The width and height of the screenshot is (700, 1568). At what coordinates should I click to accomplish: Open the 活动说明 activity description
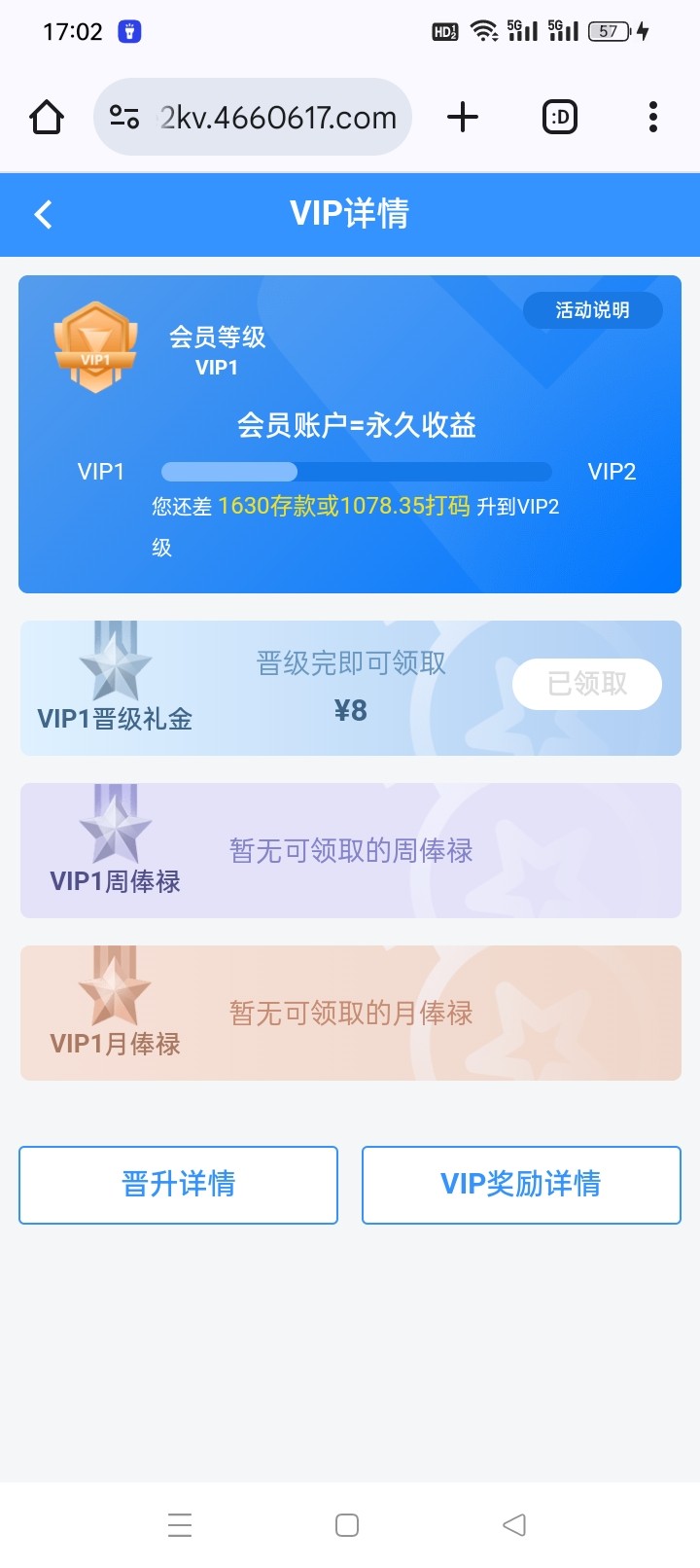tap(593, 310)
